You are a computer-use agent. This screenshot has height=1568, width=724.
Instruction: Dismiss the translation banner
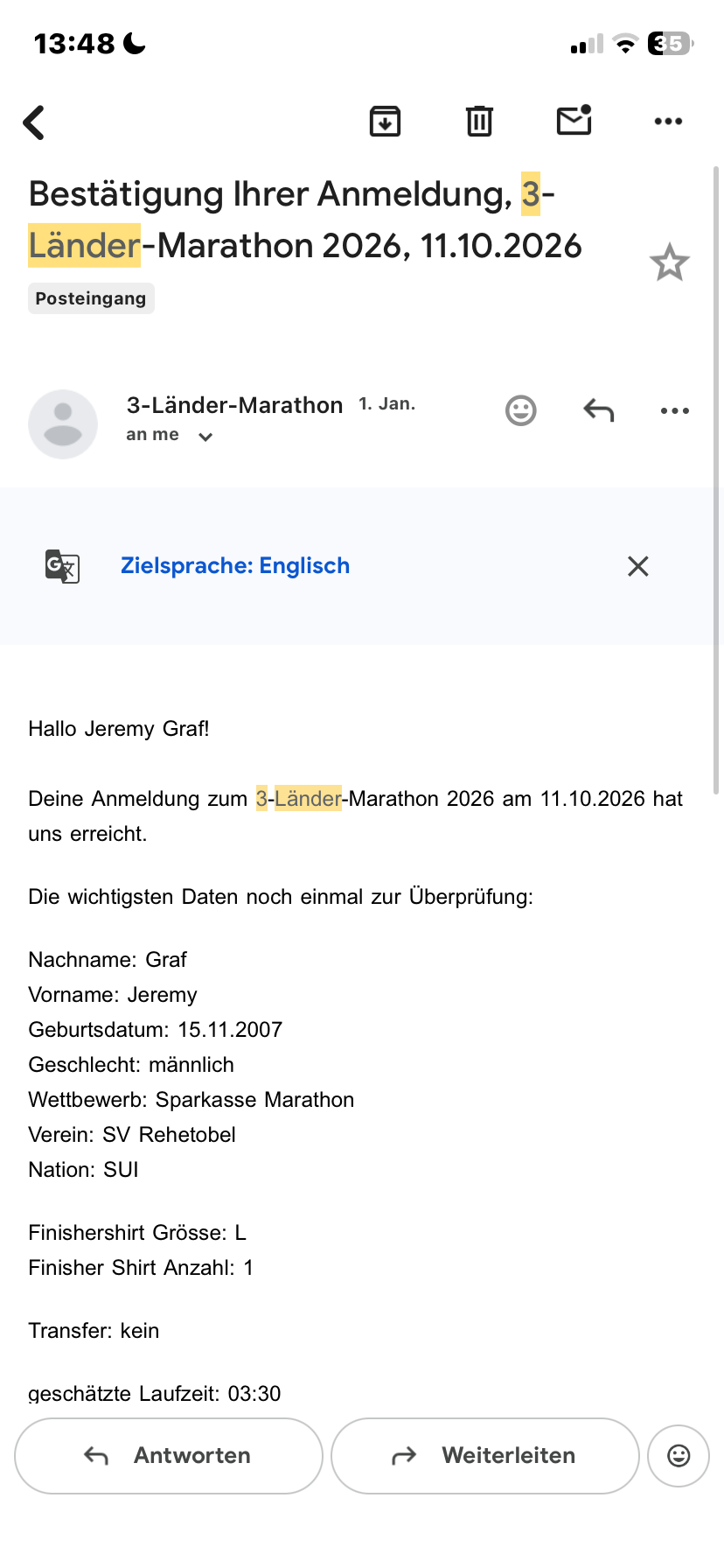638,566
